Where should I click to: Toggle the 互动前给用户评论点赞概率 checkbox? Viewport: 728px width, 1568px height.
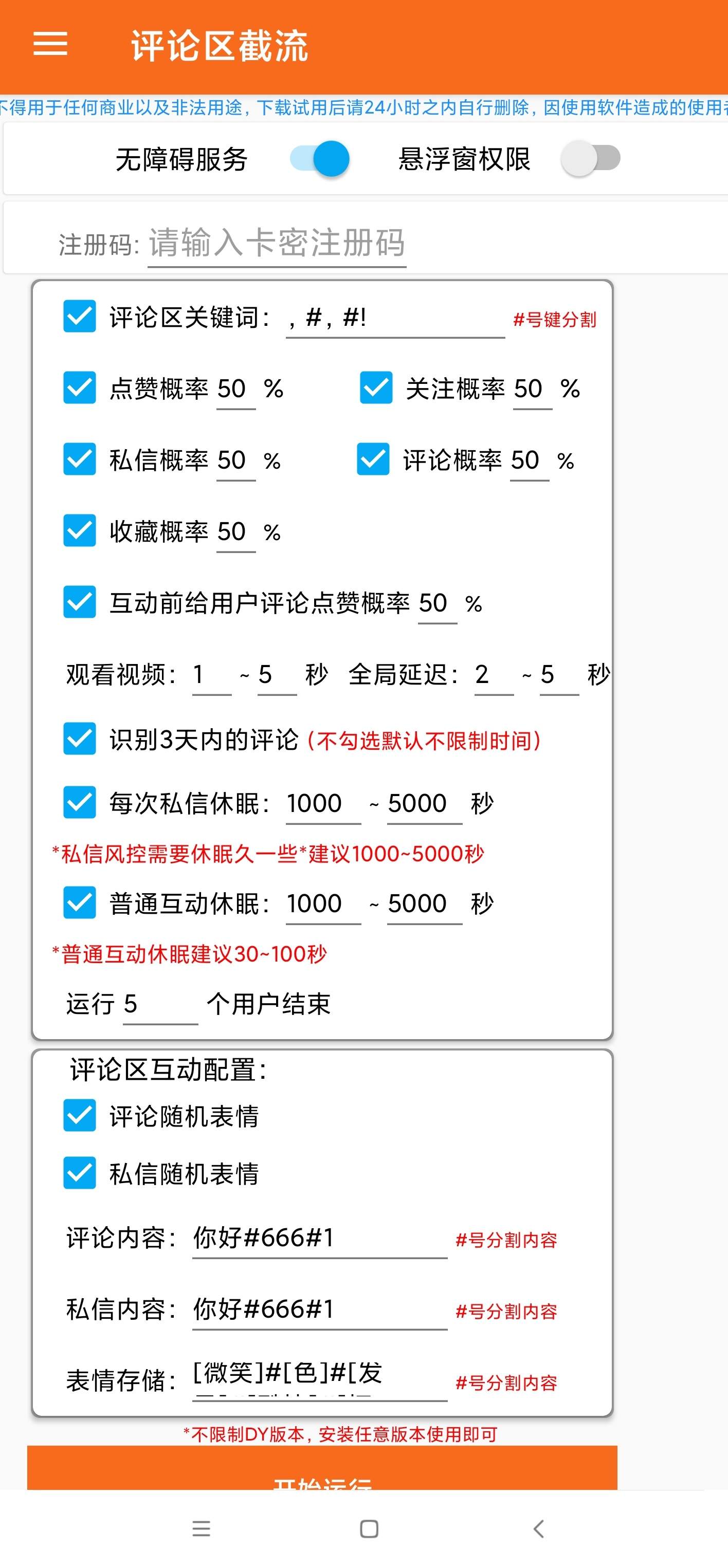tap(80, 602)
